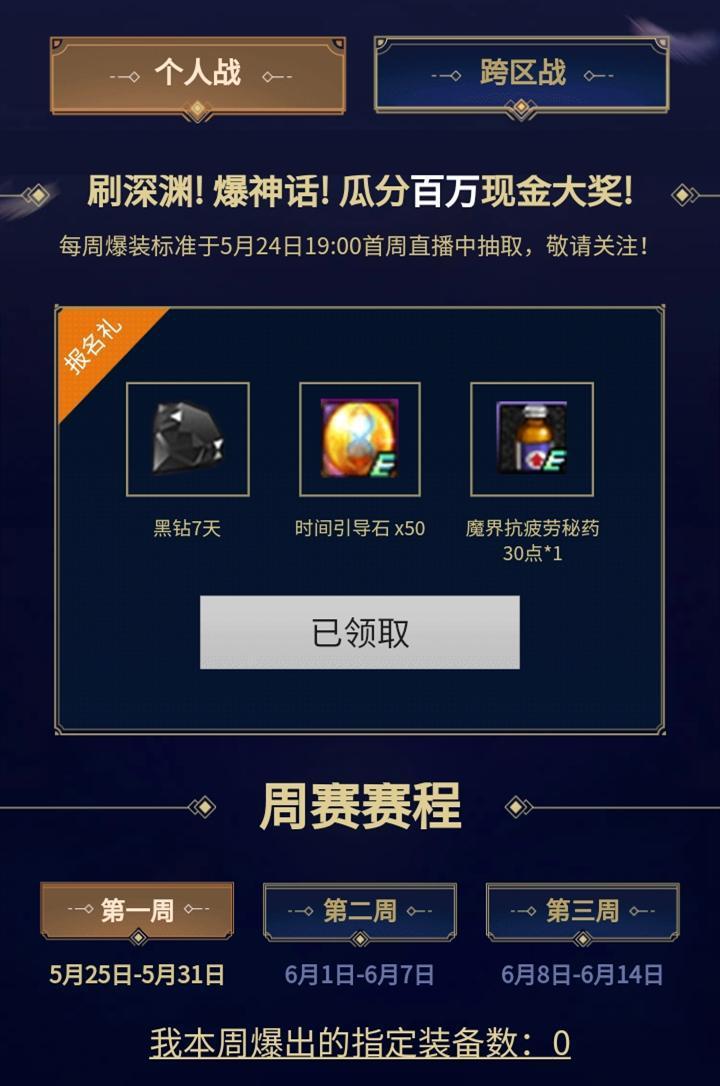
Task: Click the 黑钻7天 black diamond item icon
Action: point(189,440)
